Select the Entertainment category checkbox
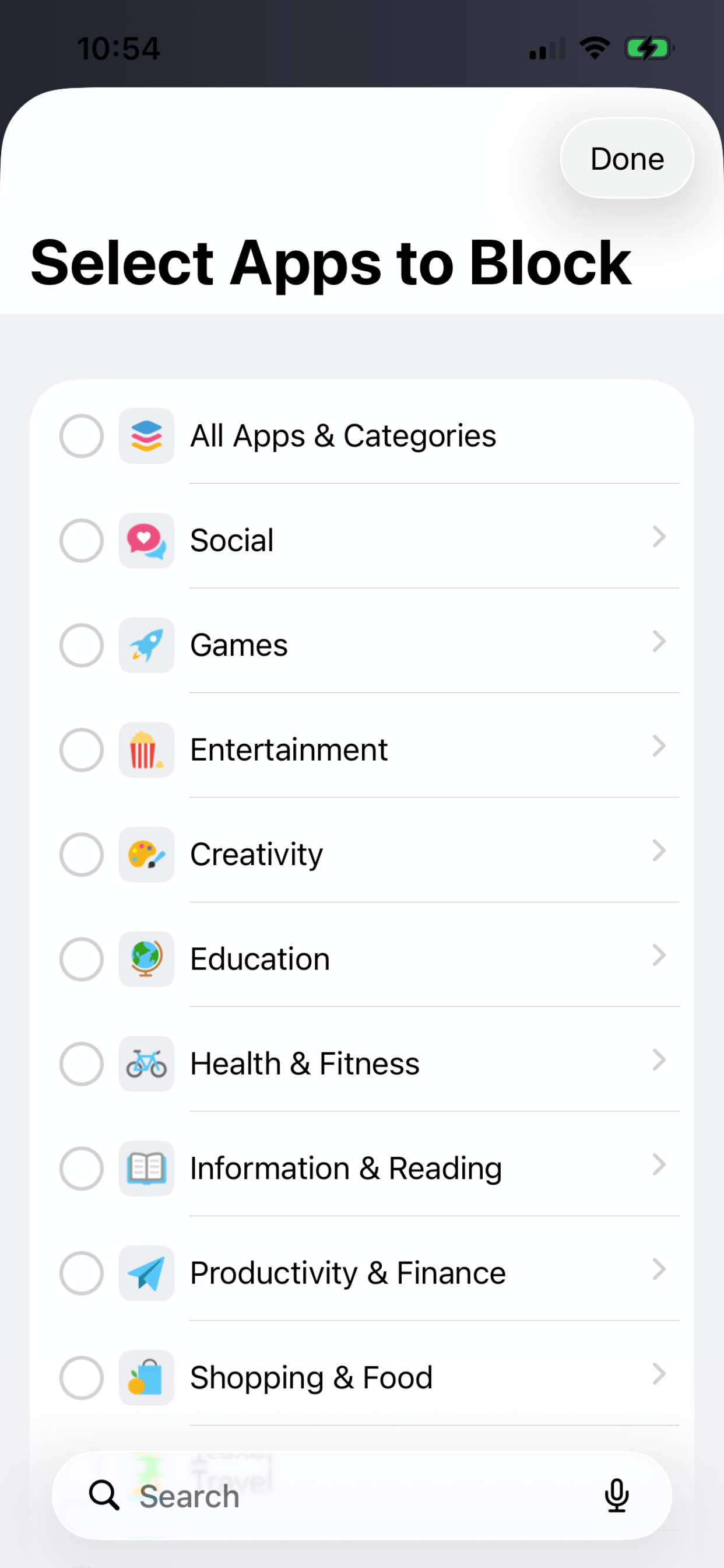Screen dimensions: 724x1568 point(81,750)
